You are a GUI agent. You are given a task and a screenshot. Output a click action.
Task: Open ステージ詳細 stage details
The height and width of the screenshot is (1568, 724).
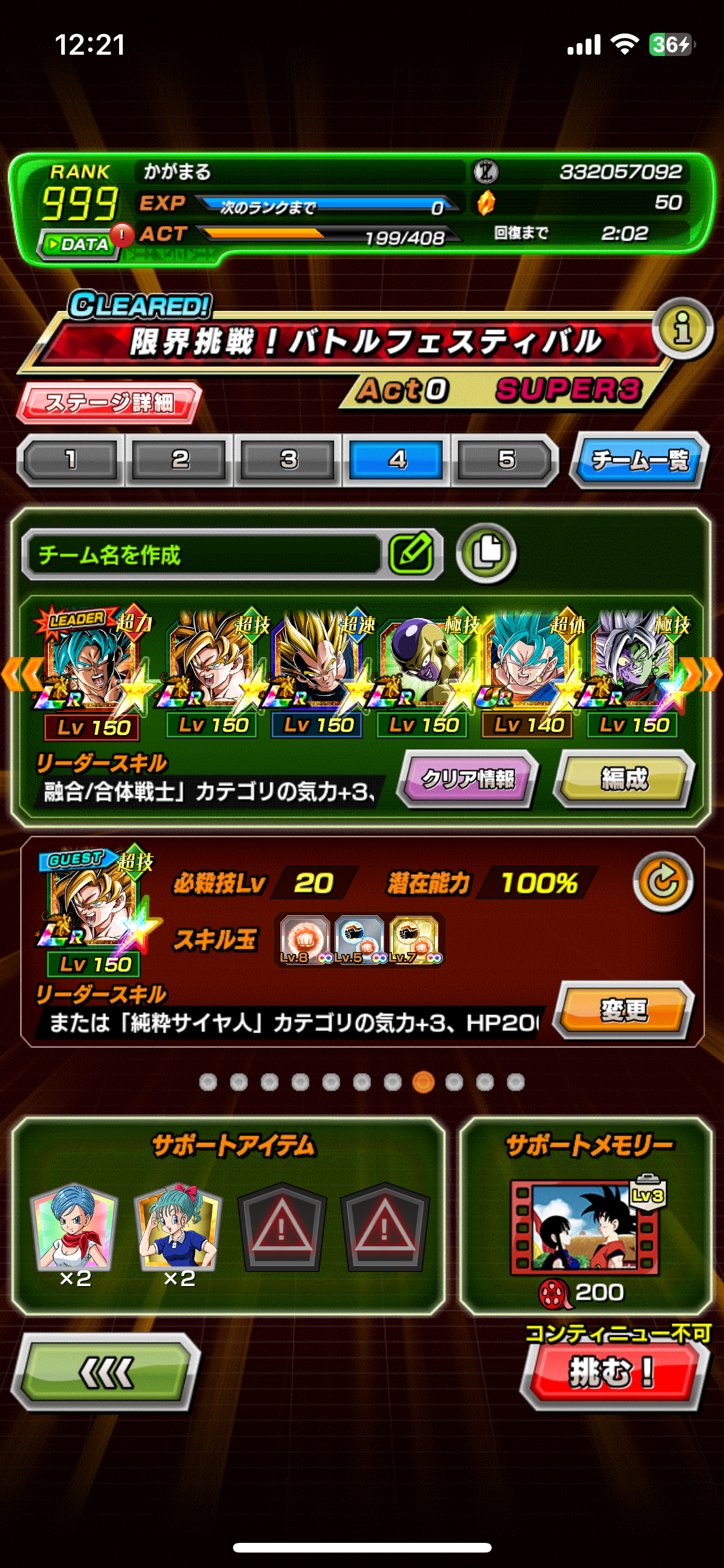click(x=109, y=403)
